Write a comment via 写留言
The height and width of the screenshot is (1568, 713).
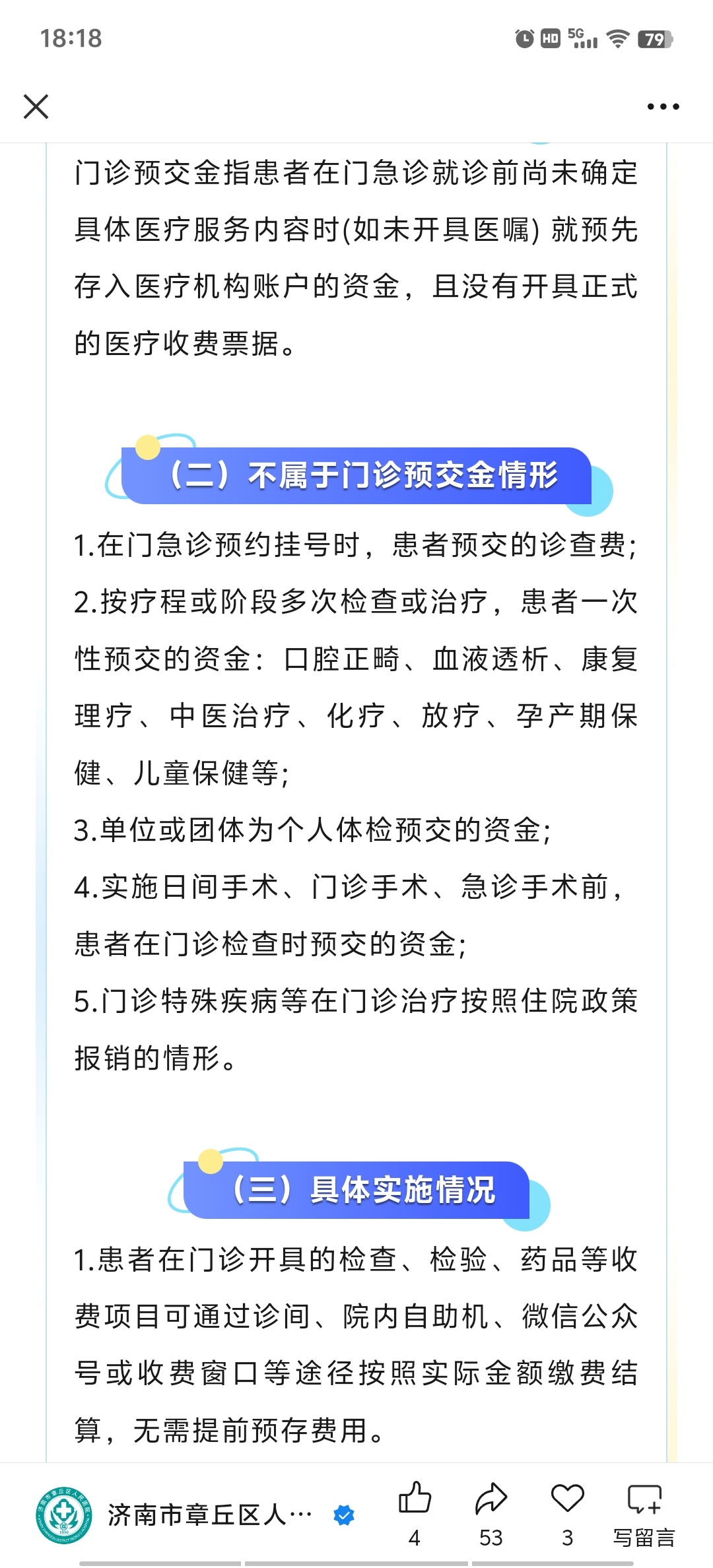644,1515
